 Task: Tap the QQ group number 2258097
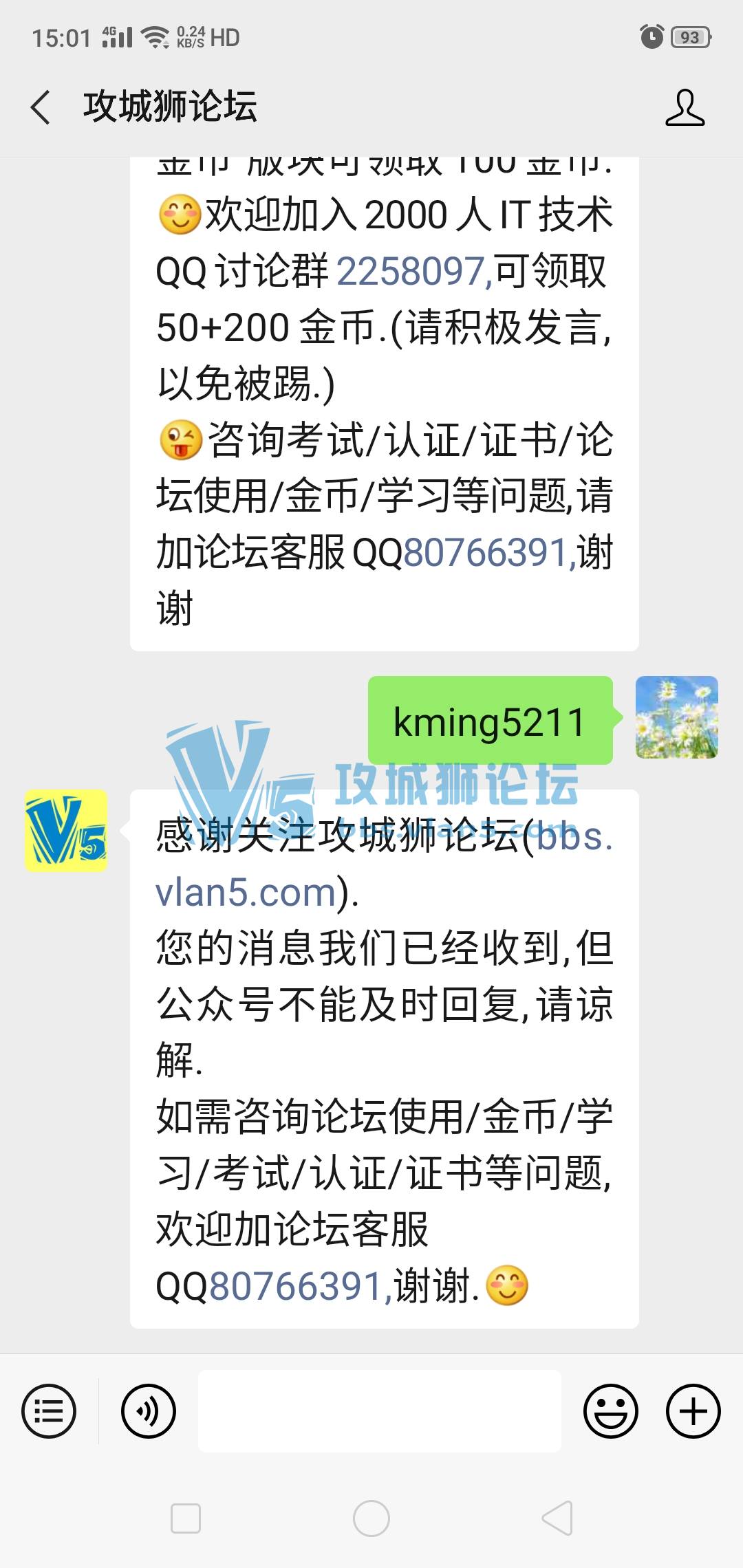pos(411,271)
